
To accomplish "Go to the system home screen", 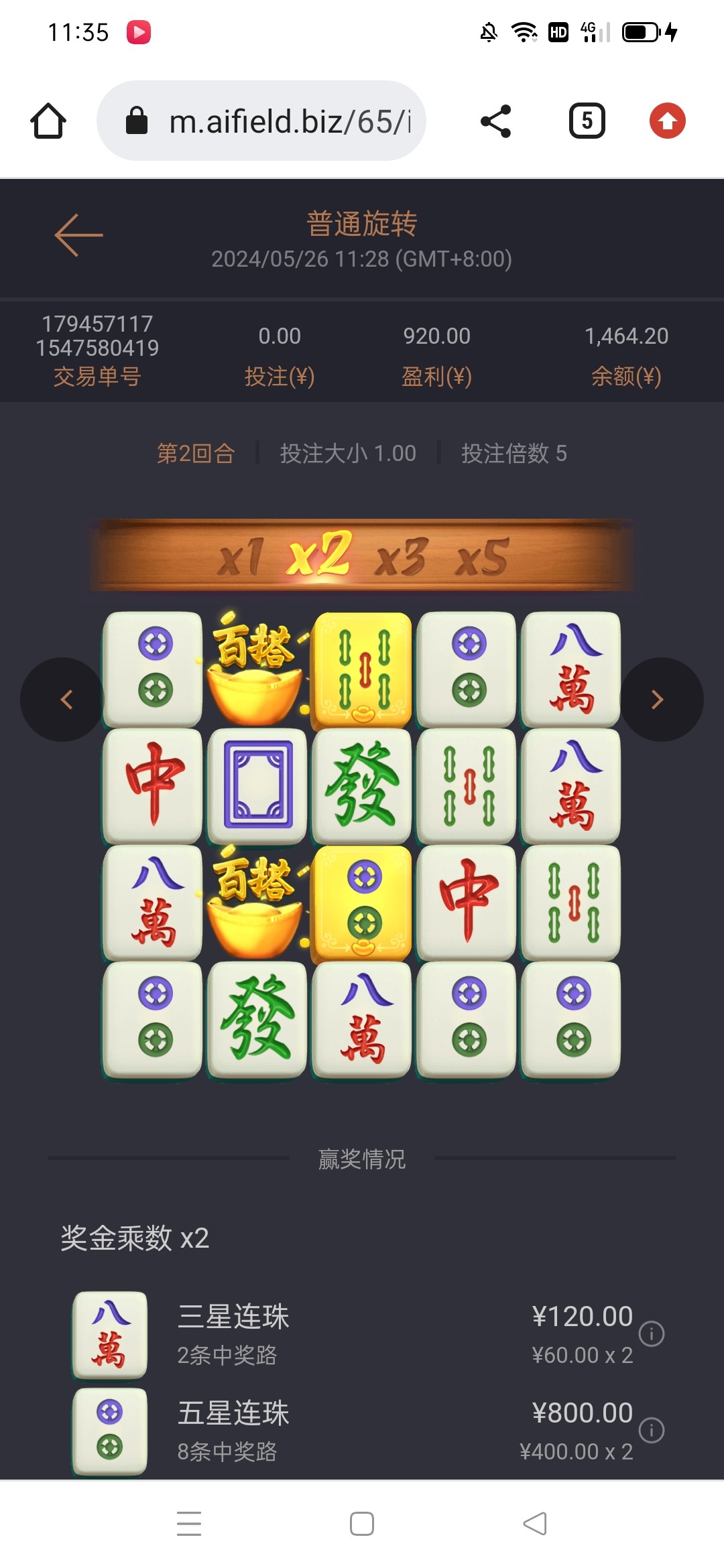I will (362, 1524).
